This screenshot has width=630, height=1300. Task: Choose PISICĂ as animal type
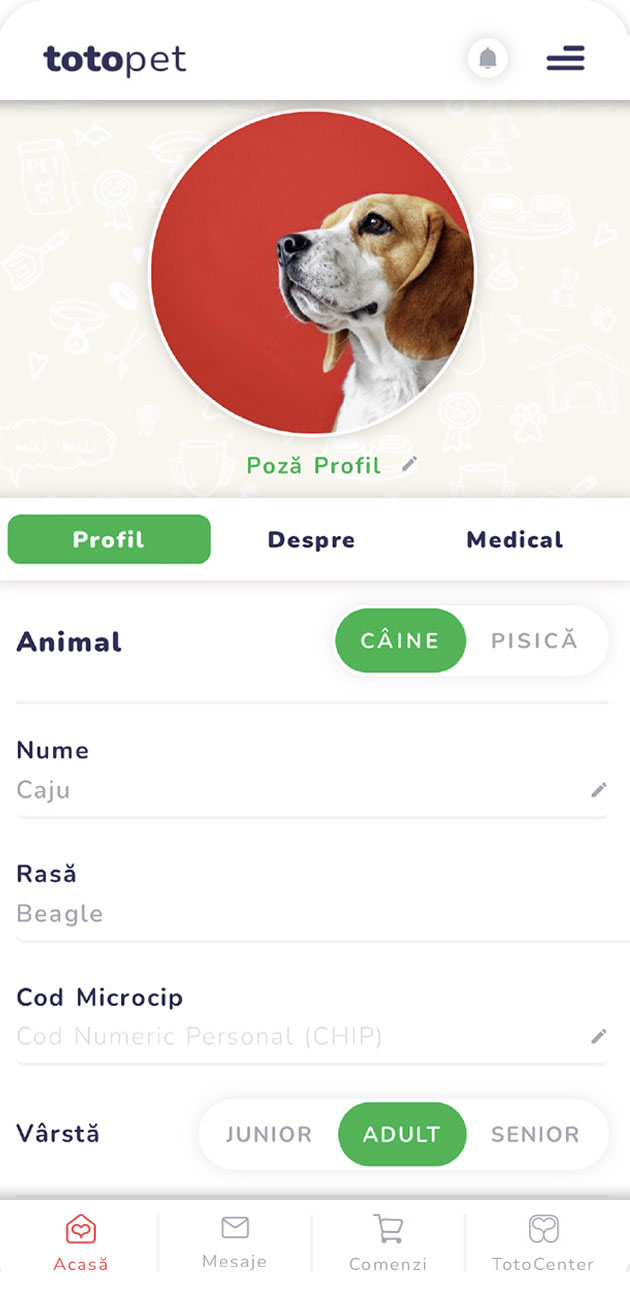coord(534,641)
